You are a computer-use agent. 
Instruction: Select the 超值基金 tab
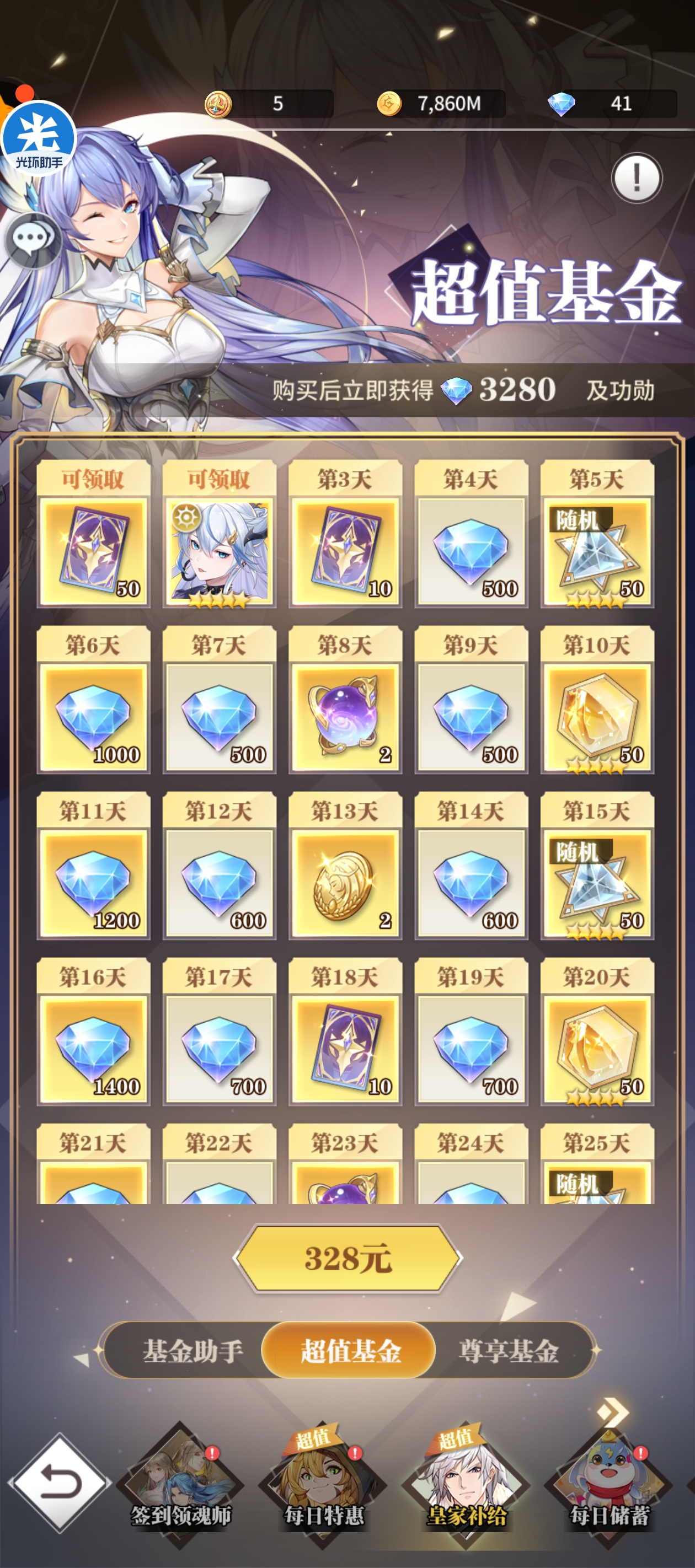[349, 1351]
